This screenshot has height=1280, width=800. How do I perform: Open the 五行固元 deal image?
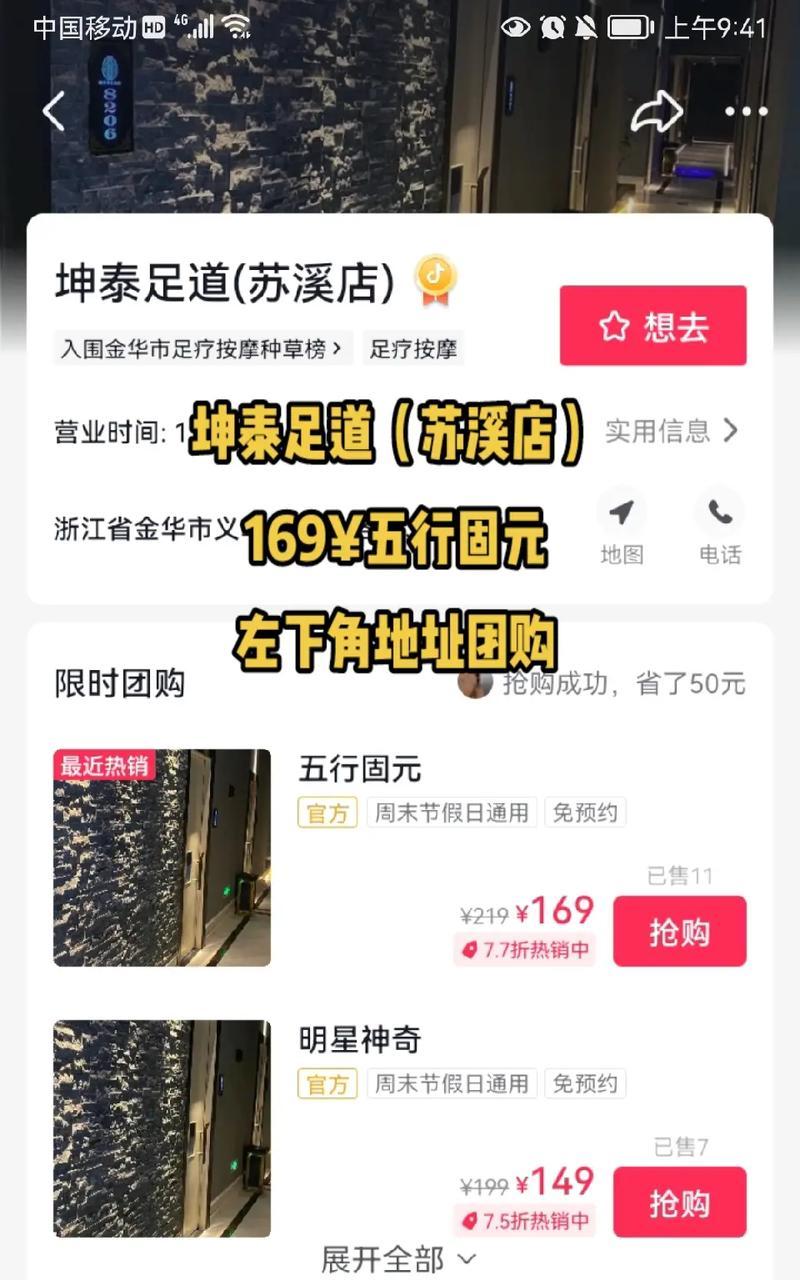(162, 857)
